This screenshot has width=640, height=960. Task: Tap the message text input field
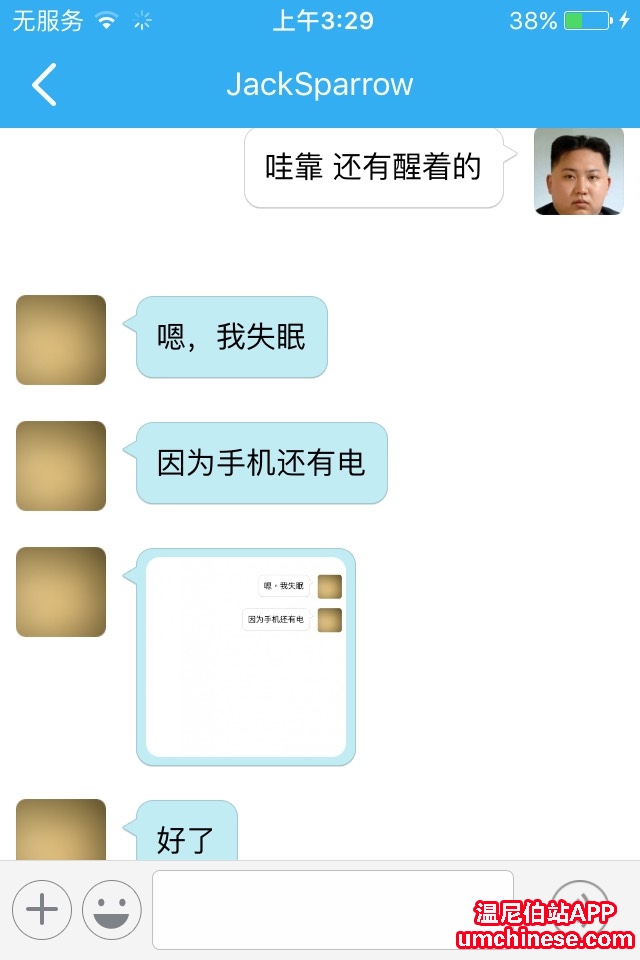tap(333, 909)
